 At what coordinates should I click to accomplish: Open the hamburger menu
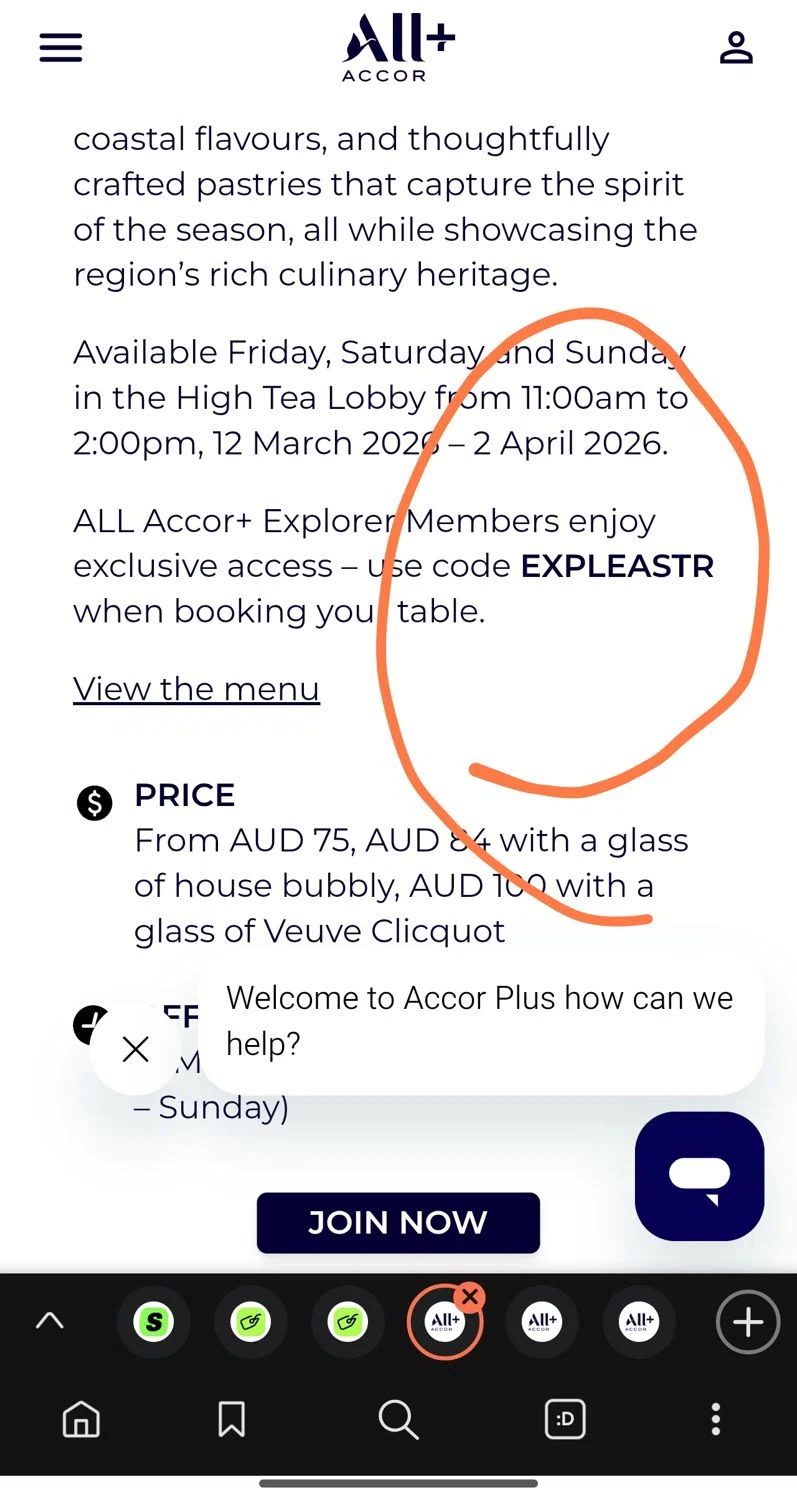(x=60, y=48)
